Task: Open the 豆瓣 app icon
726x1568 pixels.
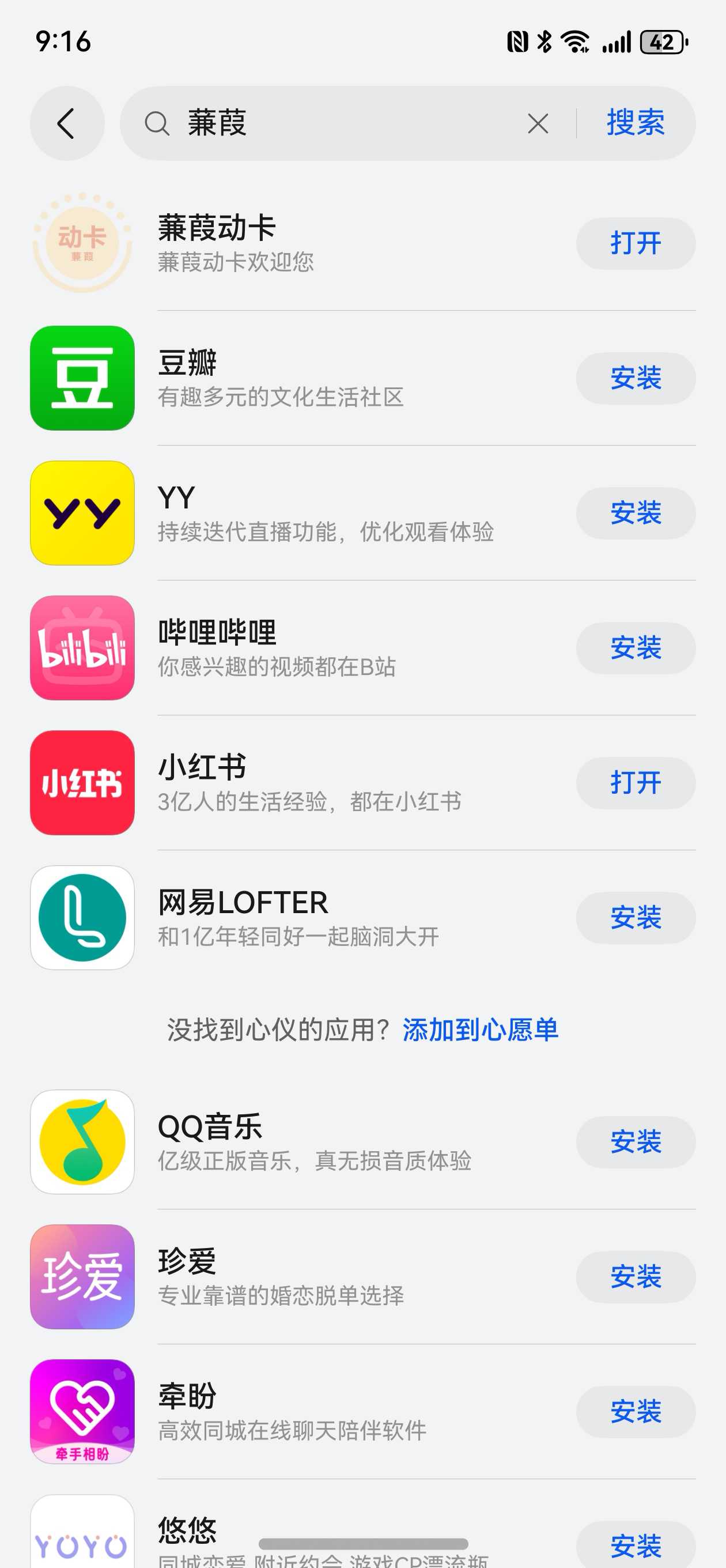Action: 82,378
